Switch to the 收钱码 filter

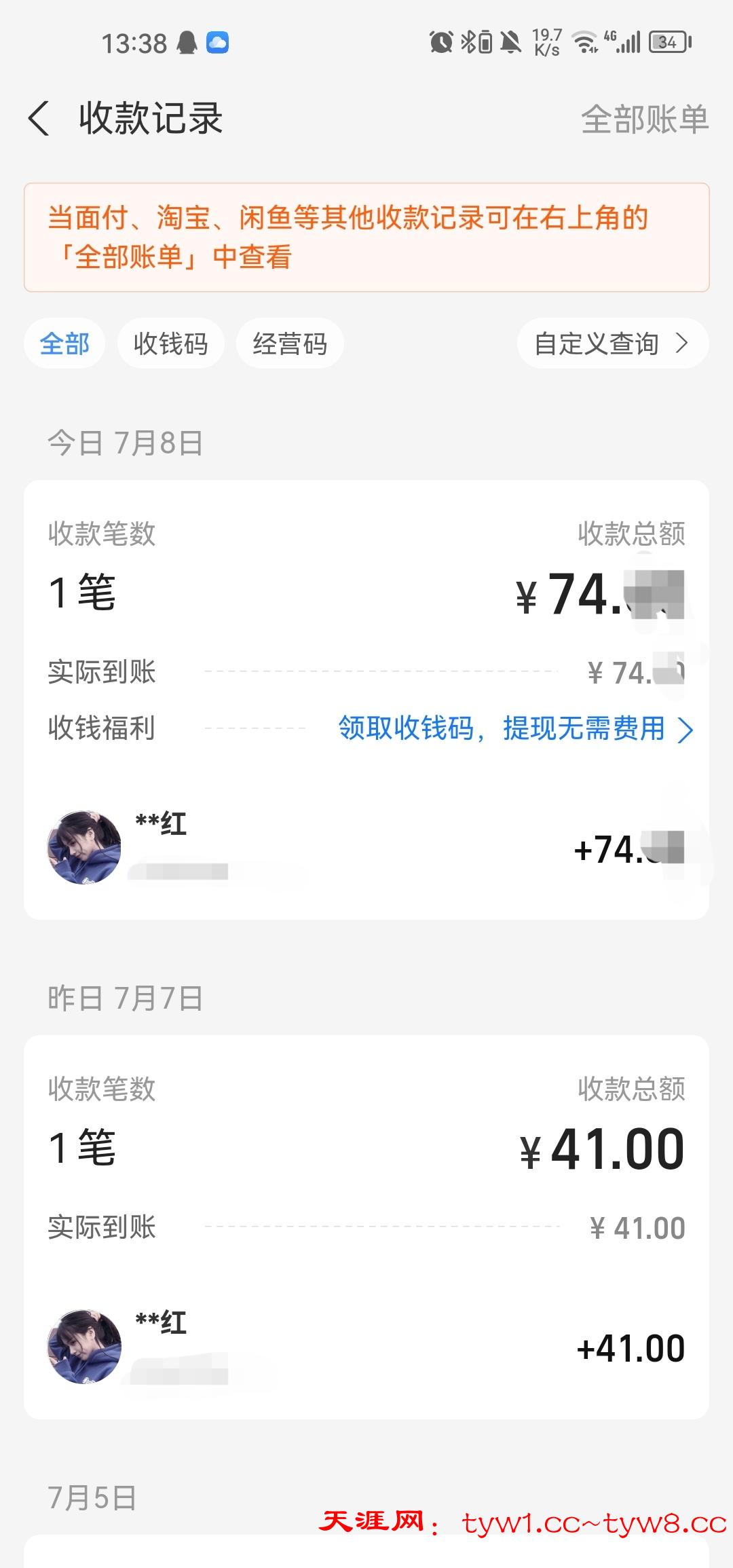click(x=170, y=343)
